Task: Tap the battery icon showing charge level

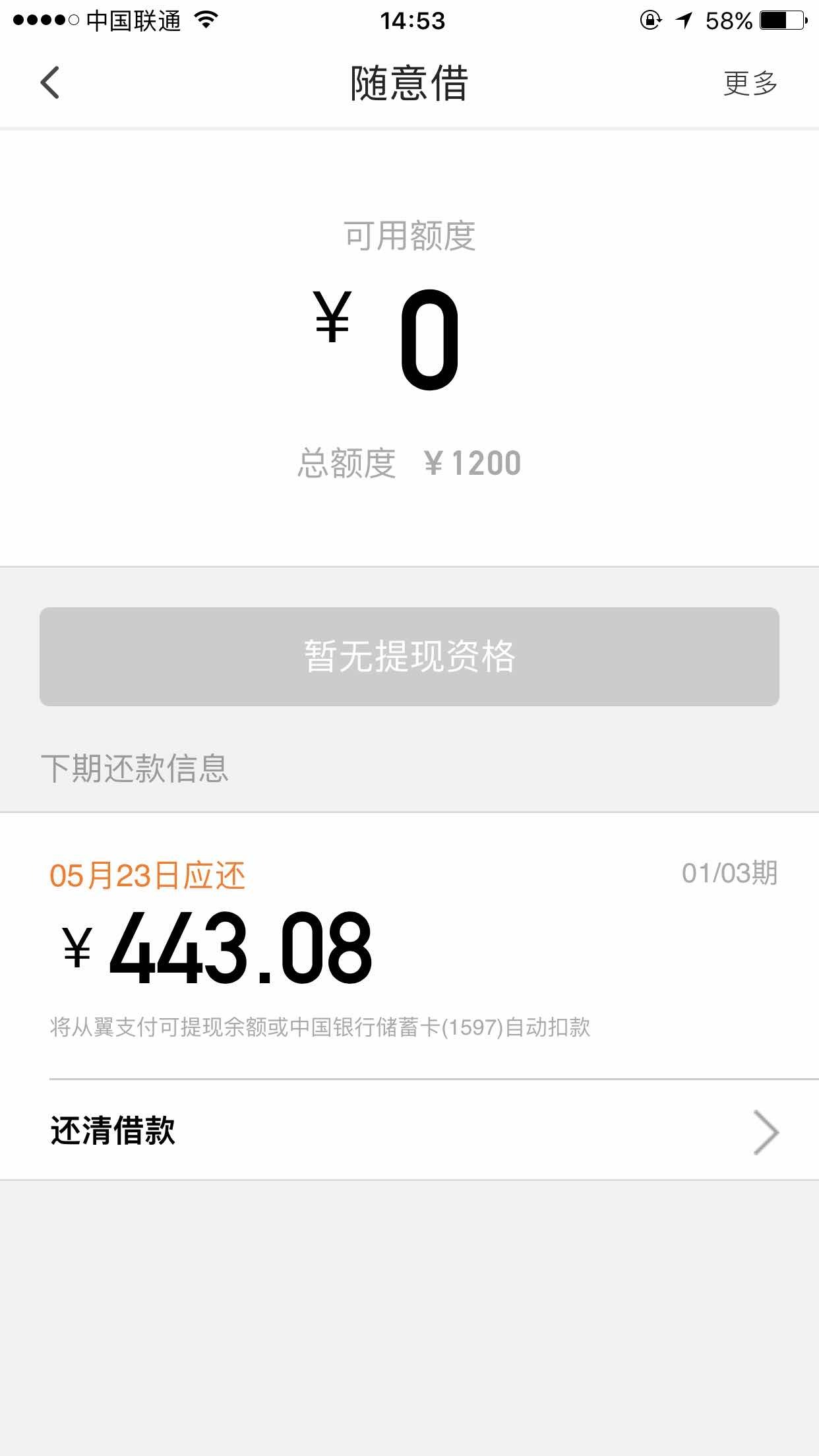Action: click(x=781, y=21)
